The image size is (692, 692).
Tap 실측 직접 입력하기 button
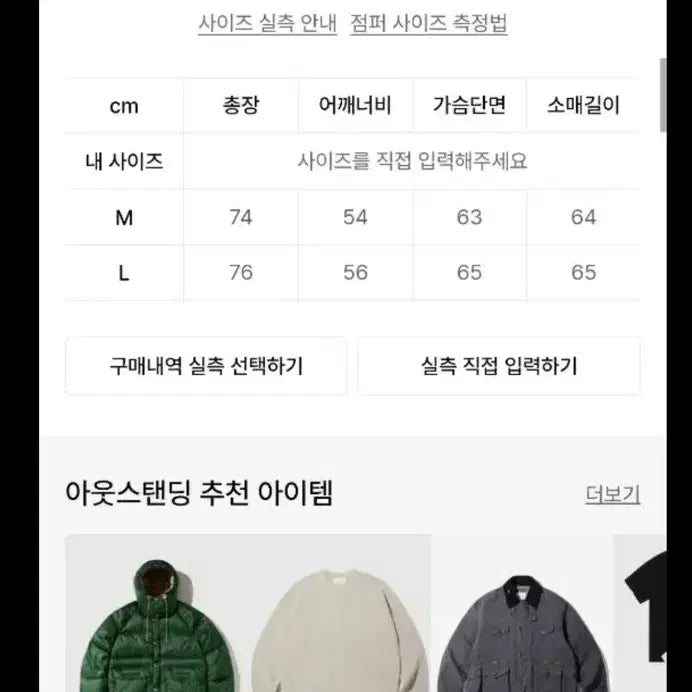click(x=499, y=366)
